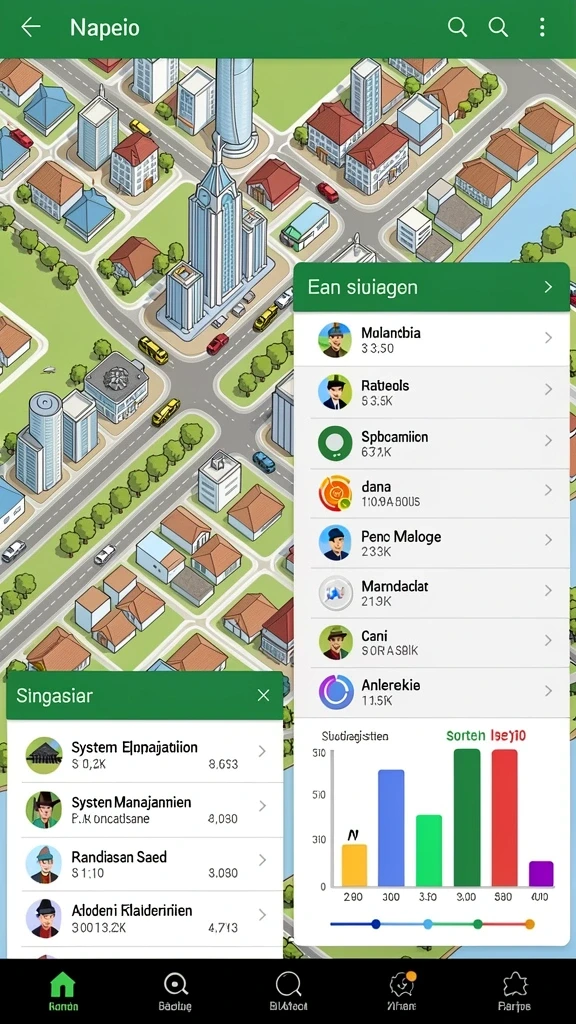This screenshot has height=1024, width=576.
Task: Open System Elpnajatiion in Singasiar list
Action: pos(145,753)
